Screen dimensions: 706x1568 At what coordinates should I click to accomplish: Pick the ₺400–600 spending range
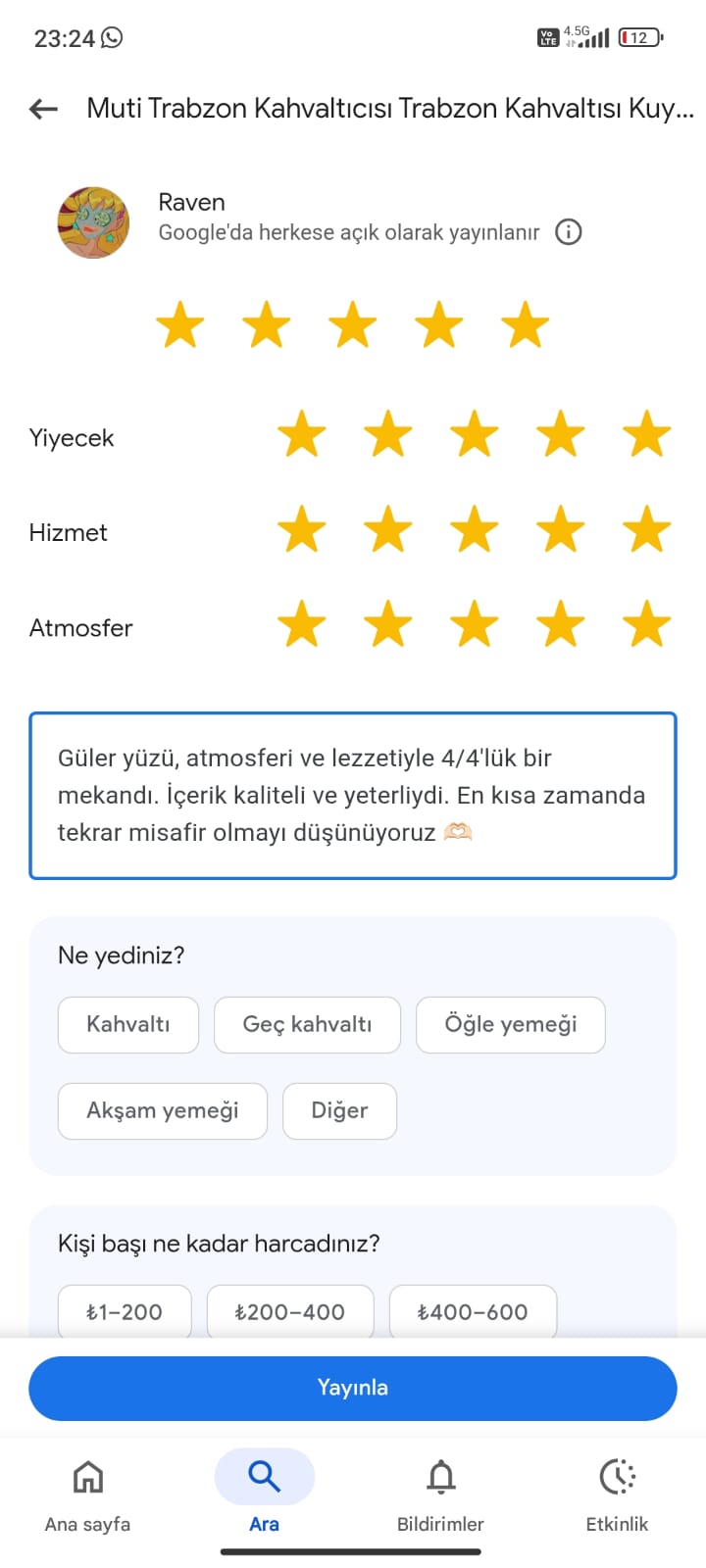click(x=473, y=1312)
